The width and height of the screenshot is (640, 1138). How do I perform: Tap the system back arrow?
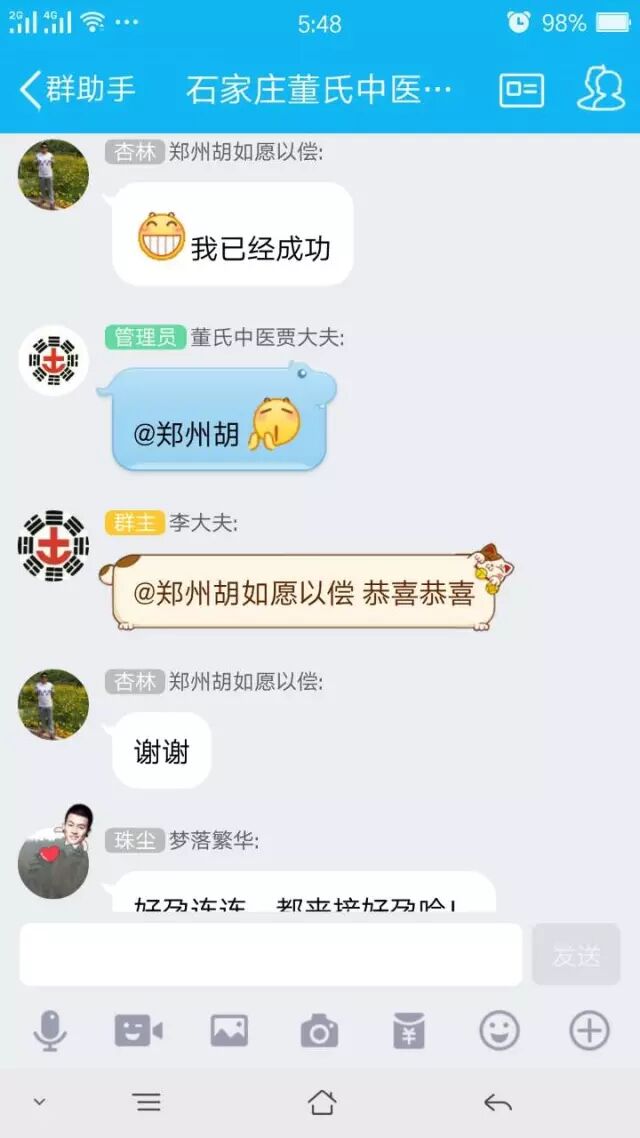tap(498, 1103)
